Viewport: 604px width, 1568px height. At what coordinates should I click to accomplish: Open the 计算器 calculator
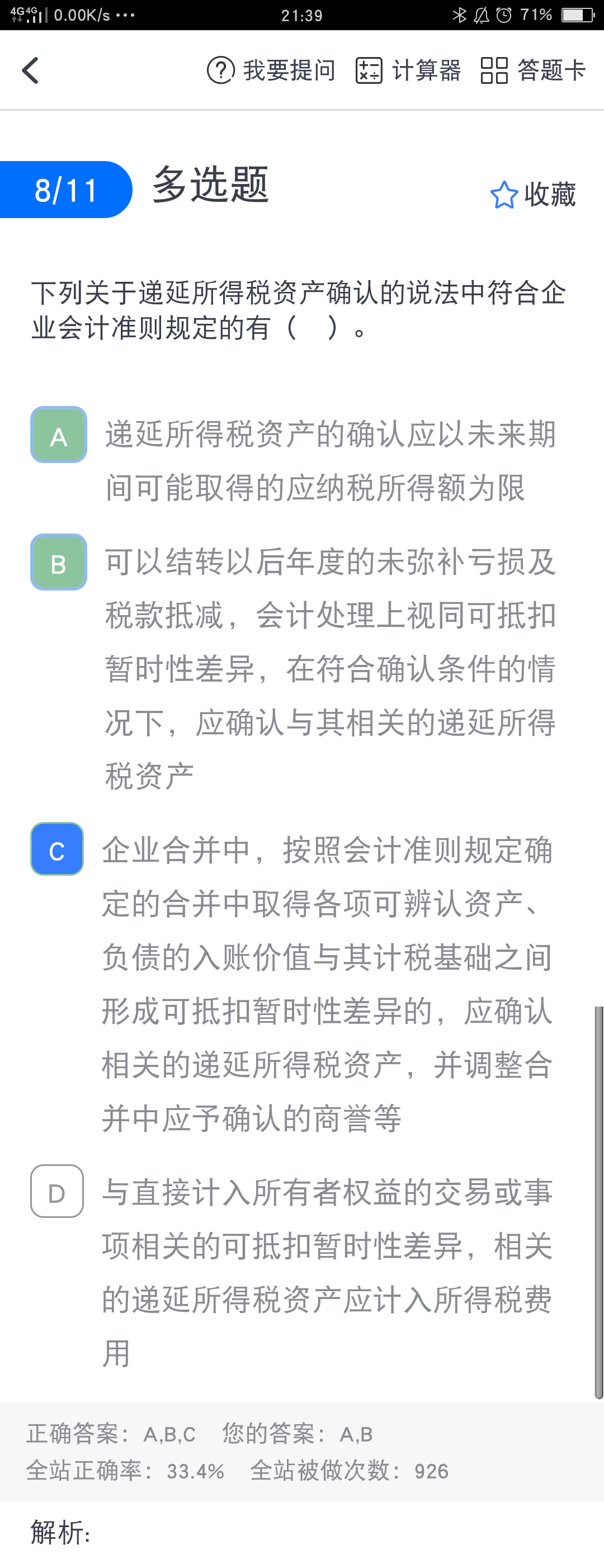(409, 70)
